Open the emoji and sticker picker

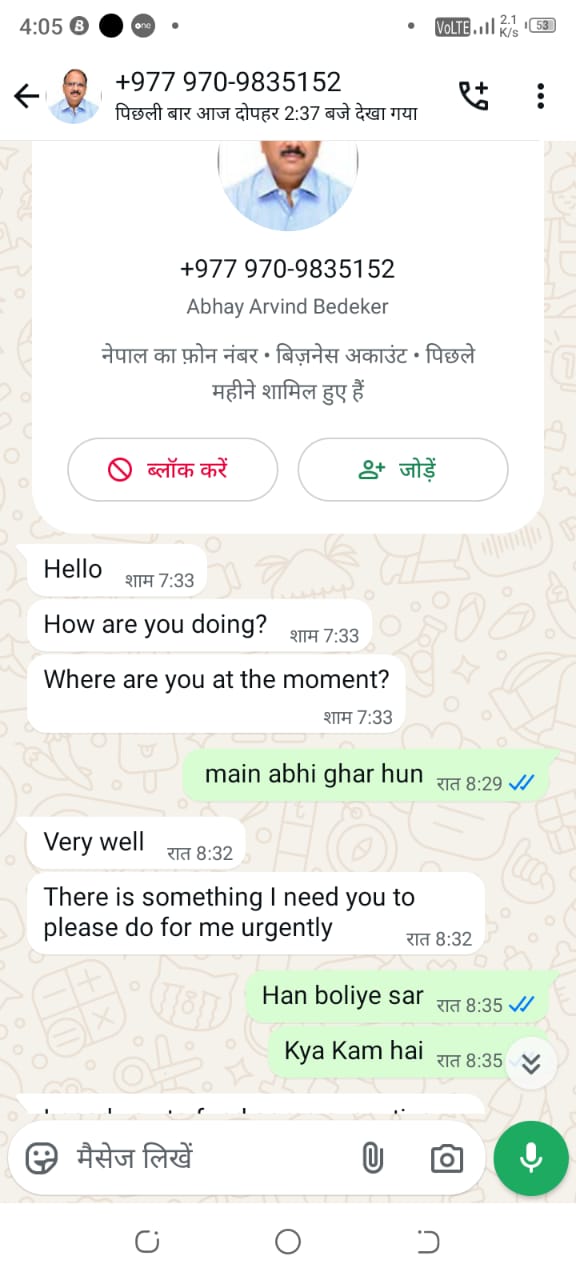[x=41, y=1158]
